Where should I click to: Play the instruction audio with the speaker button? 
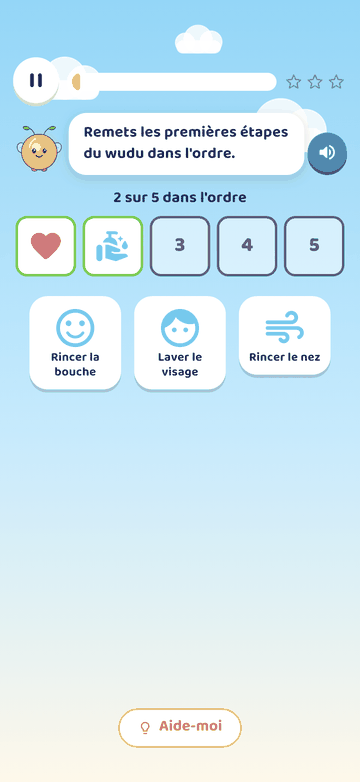(x=327, y=152)
